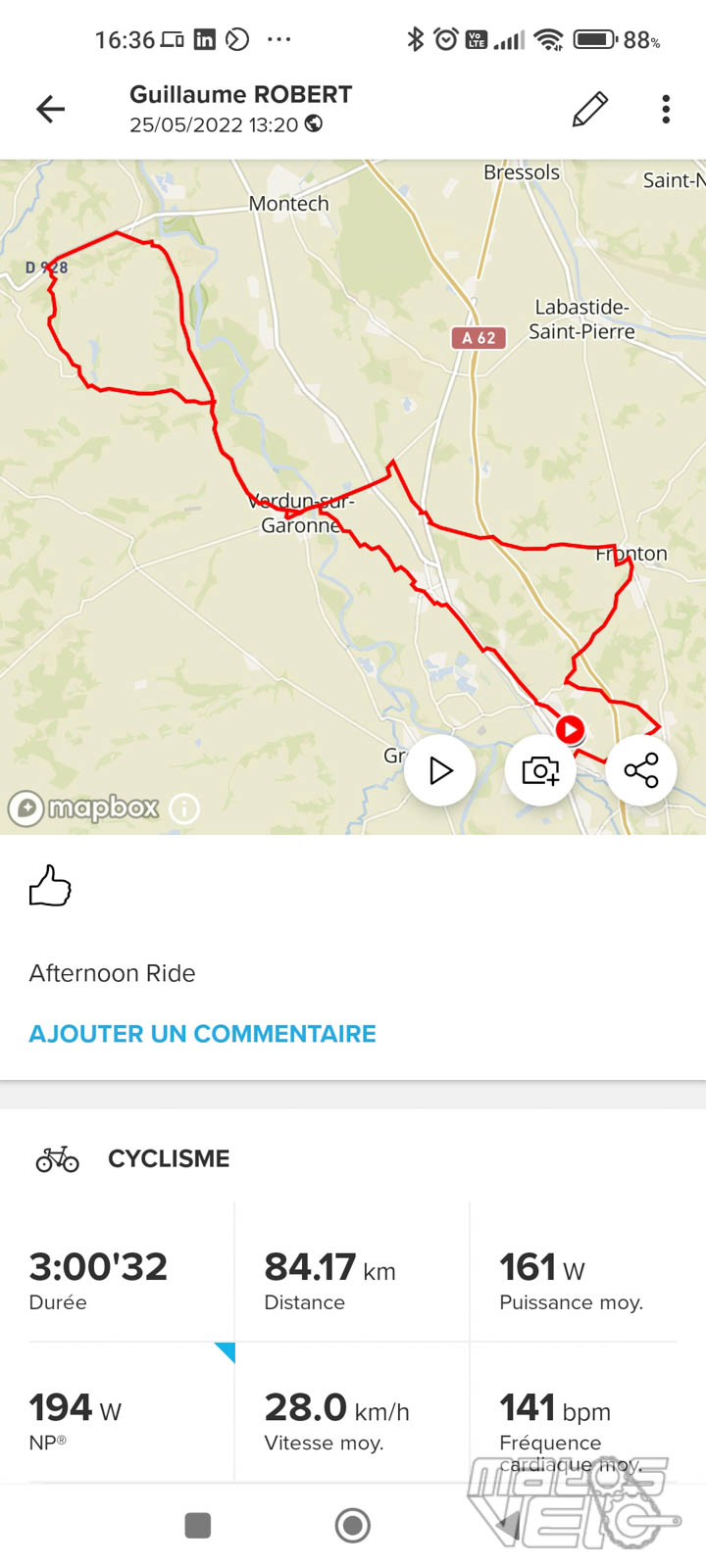Like the Afternoon Ride with thumbs up
This screenshot has width=706, height=1568.
pyautogui.click(x=50, y=885)
